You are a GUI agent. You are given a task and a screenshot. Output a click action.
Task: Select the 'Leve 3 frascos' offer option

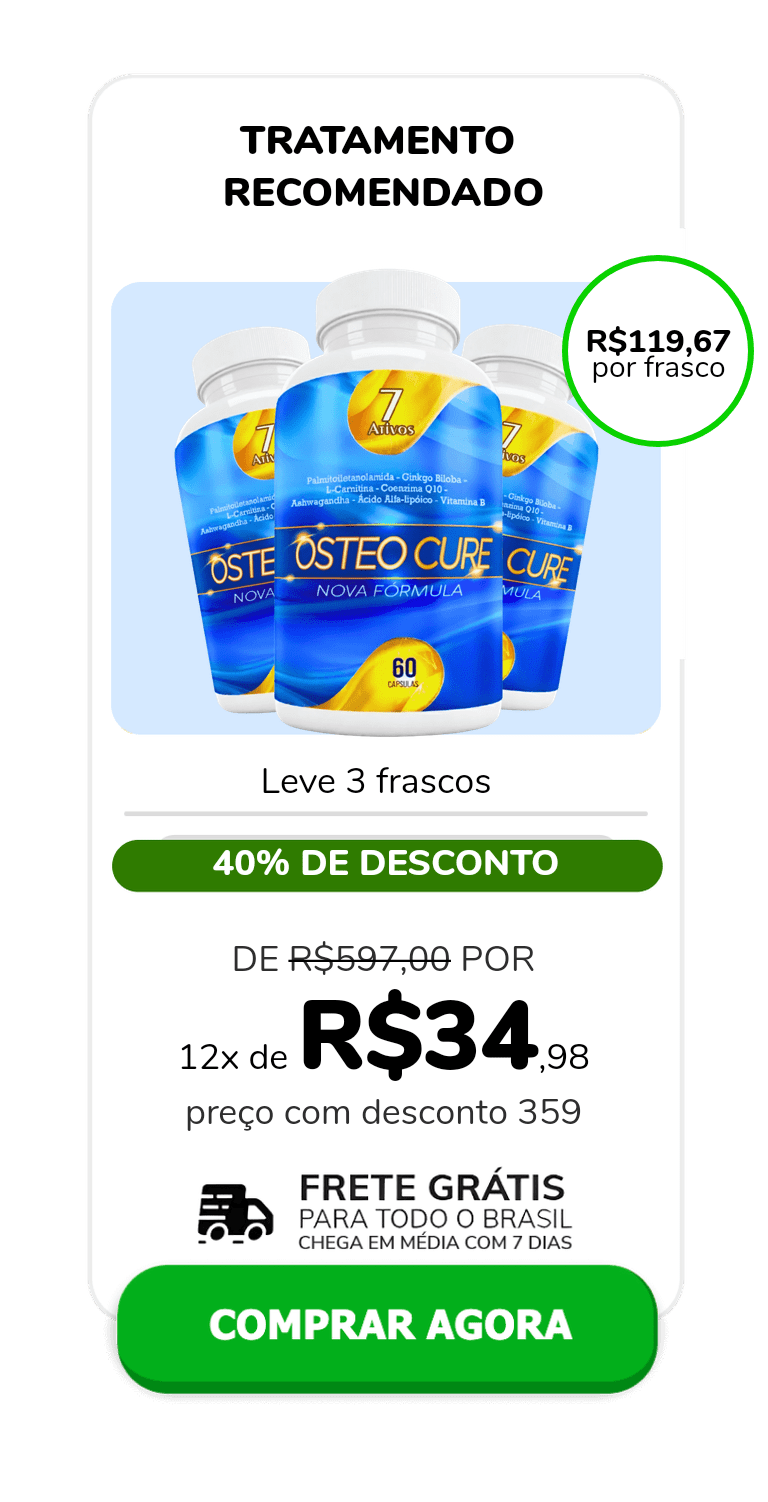[376, 782]
